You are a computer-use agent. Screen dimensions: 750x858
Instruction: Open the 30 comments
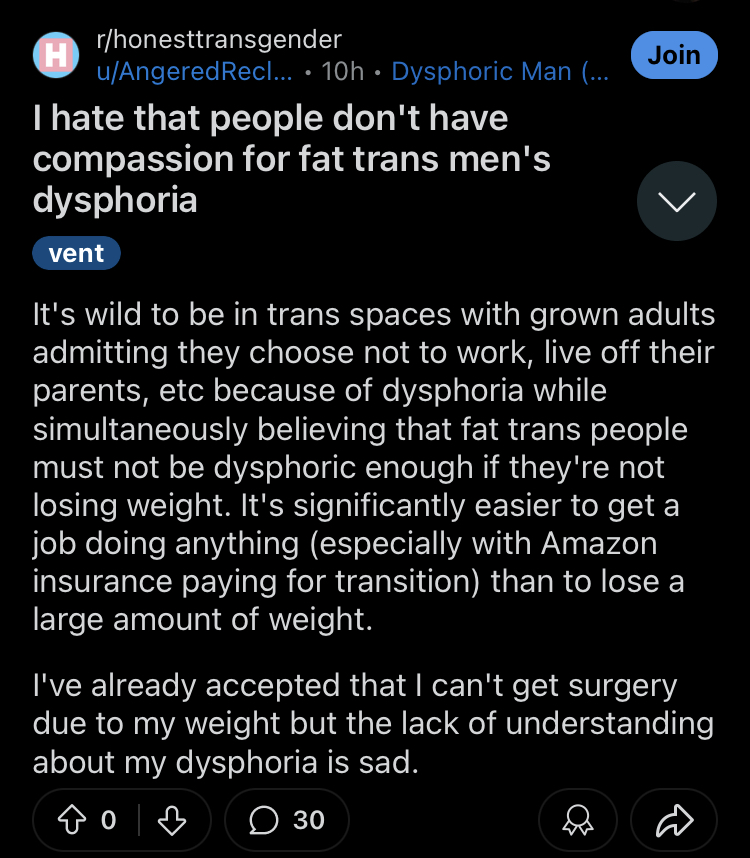click(x=287, y=820)
